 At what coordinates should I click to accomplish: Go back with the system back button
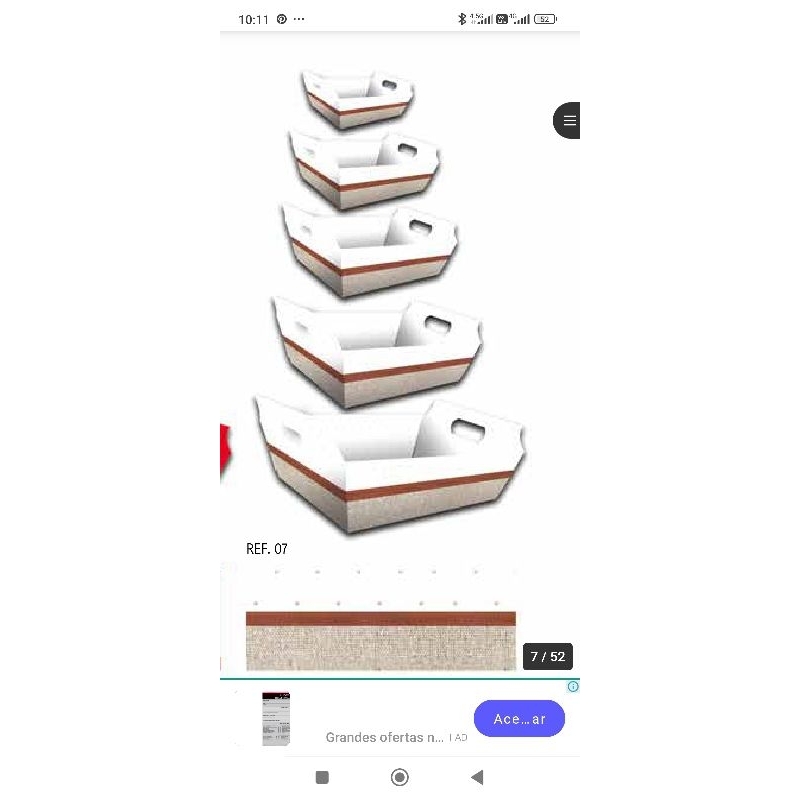[x=477, y=778]
